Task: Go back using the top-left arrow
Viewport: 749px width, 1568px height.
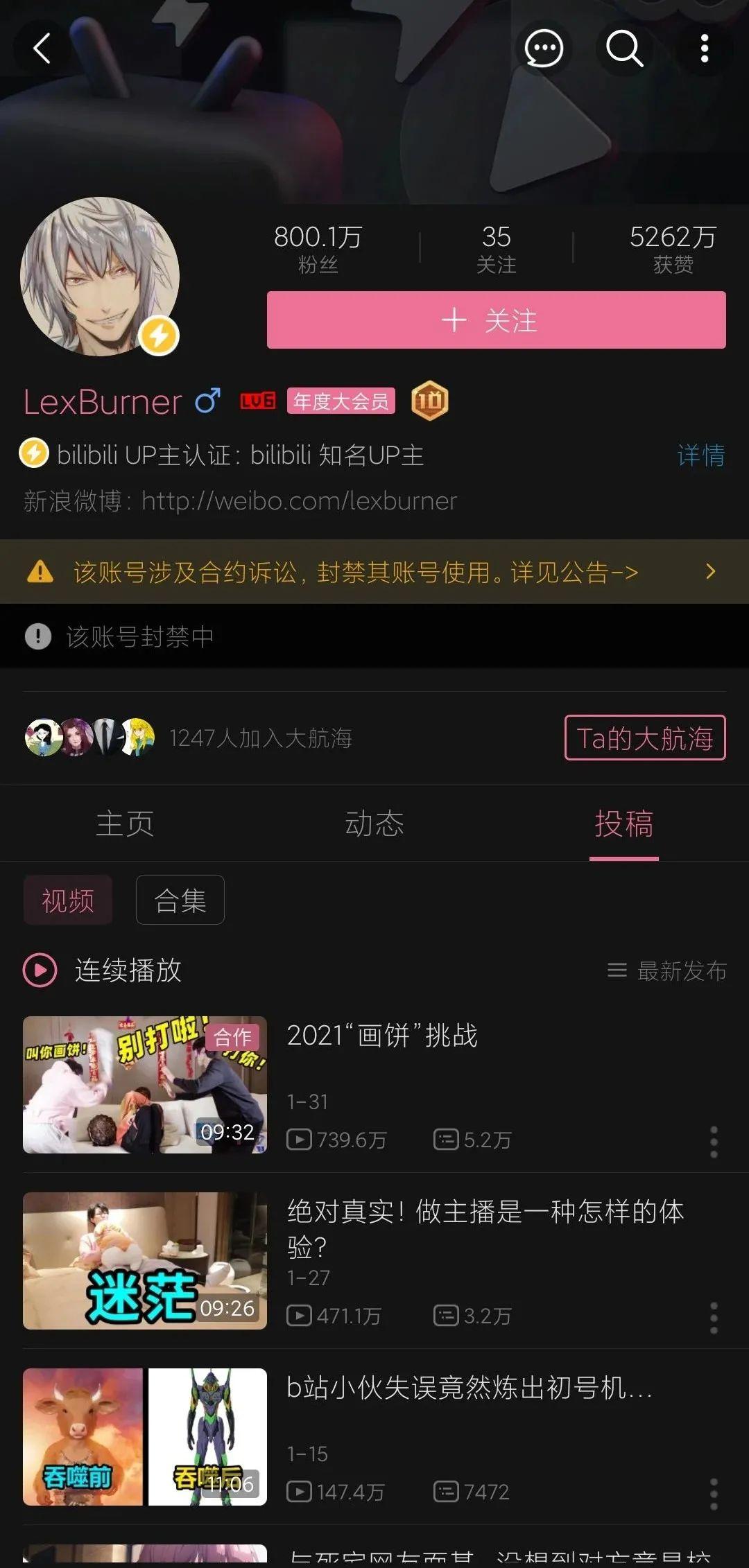Action: pyautogui.click(x=42, y=49)
